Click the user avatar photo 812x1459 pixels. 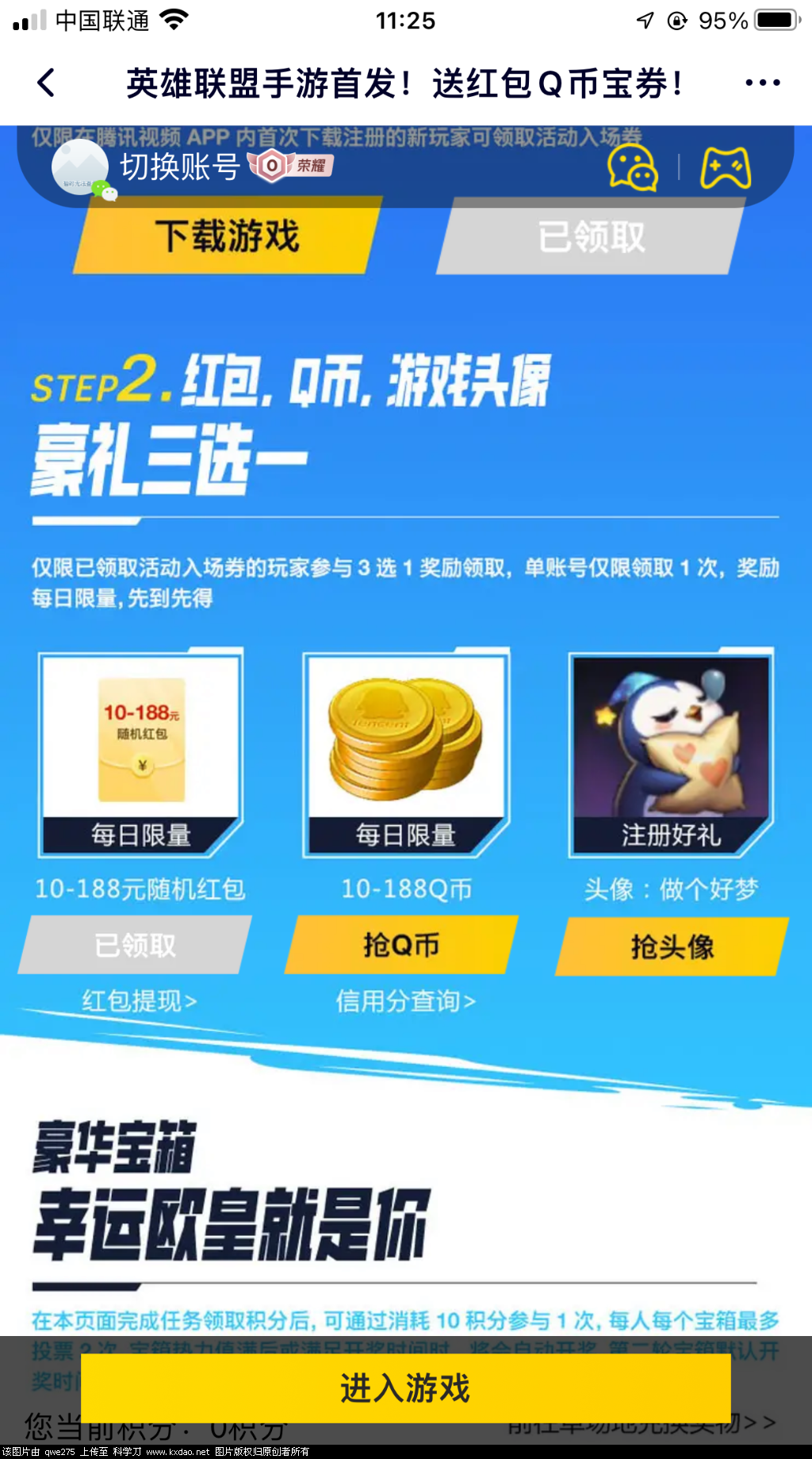point(78,168)
